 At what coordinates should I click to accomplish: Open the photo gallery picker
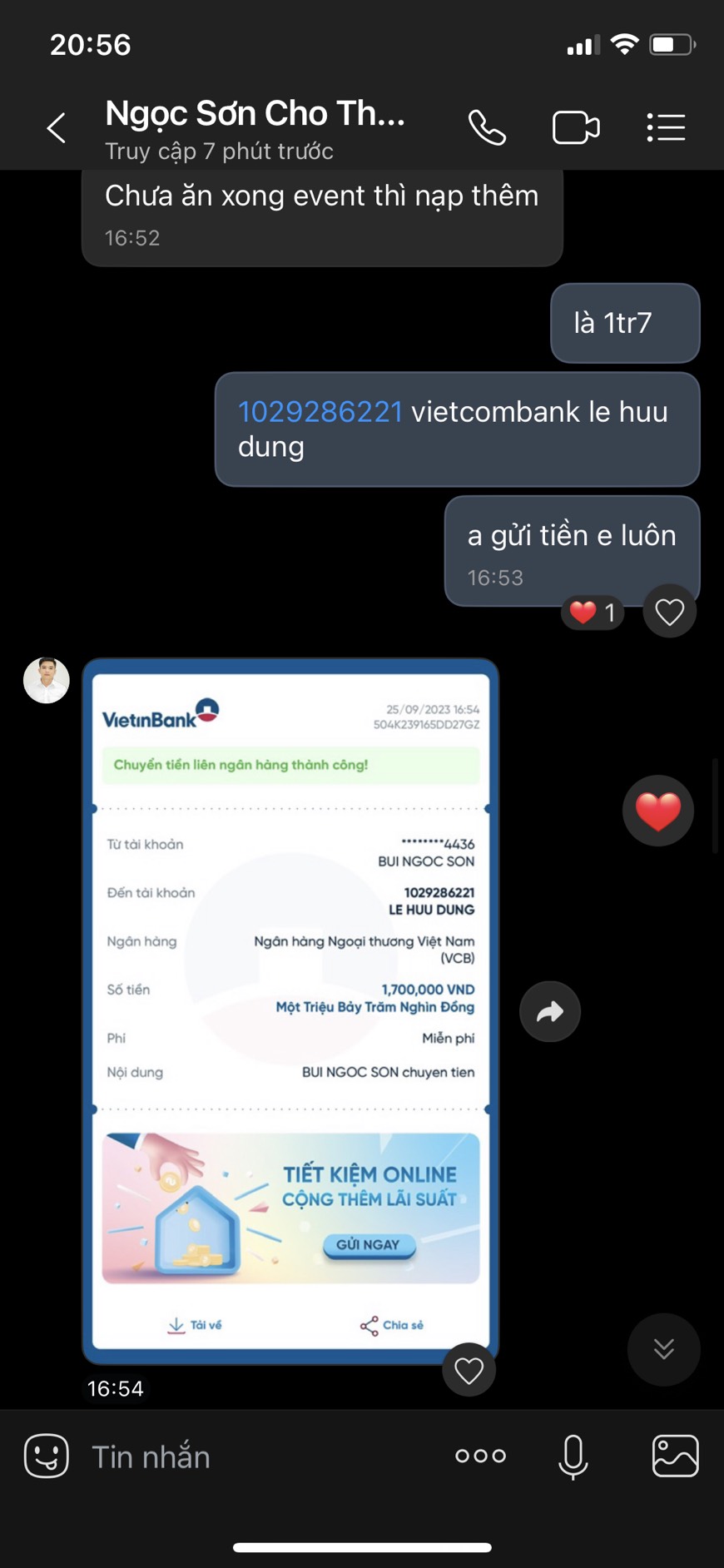point(675,1456)
